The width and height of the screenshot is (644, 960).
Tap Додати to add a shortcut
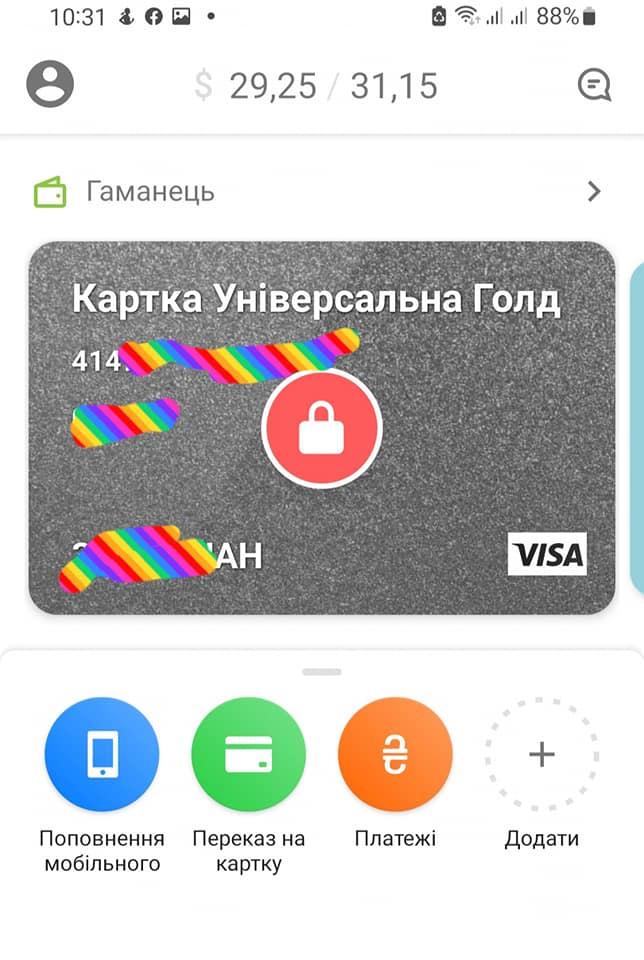pos(541,755)
